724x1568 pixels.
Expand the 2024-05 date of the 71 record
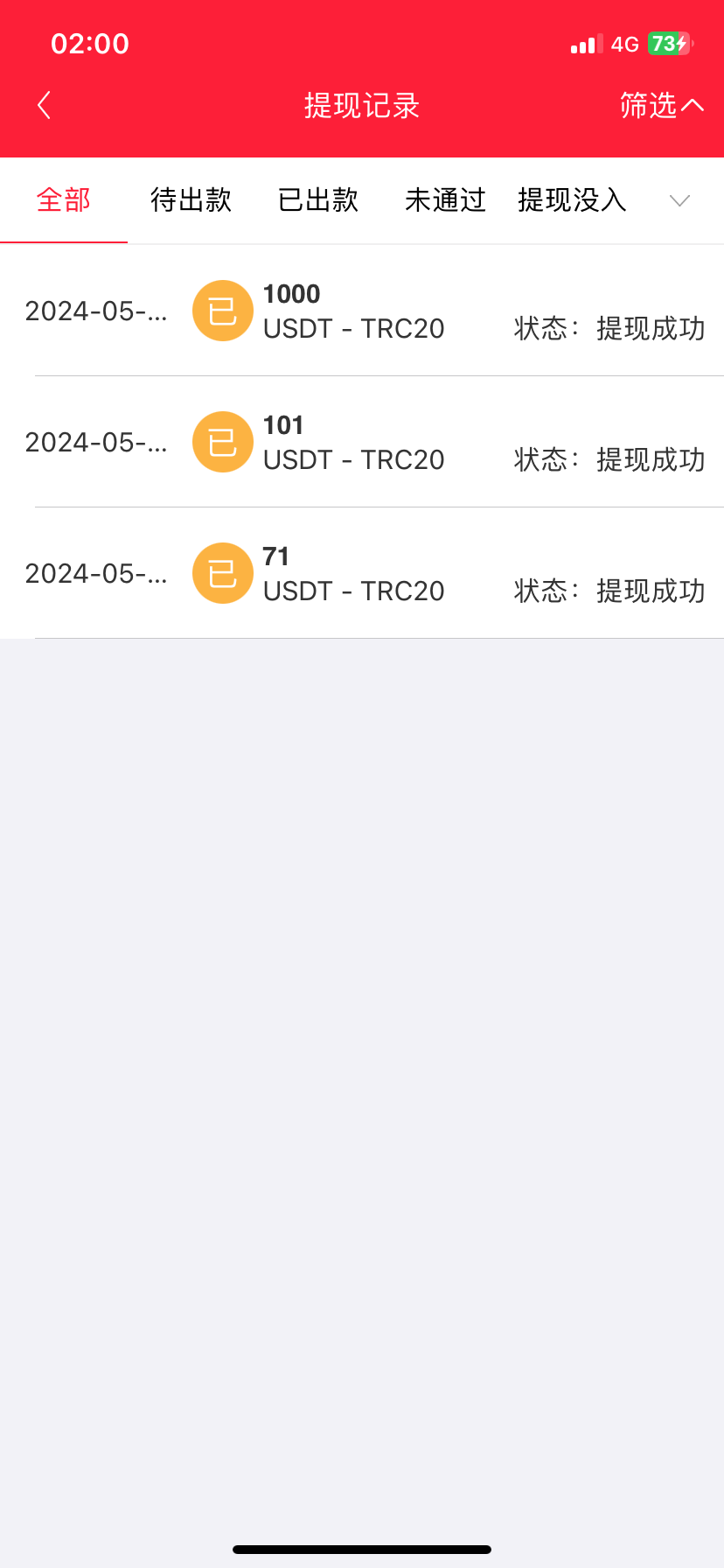[x=96, y=573]
